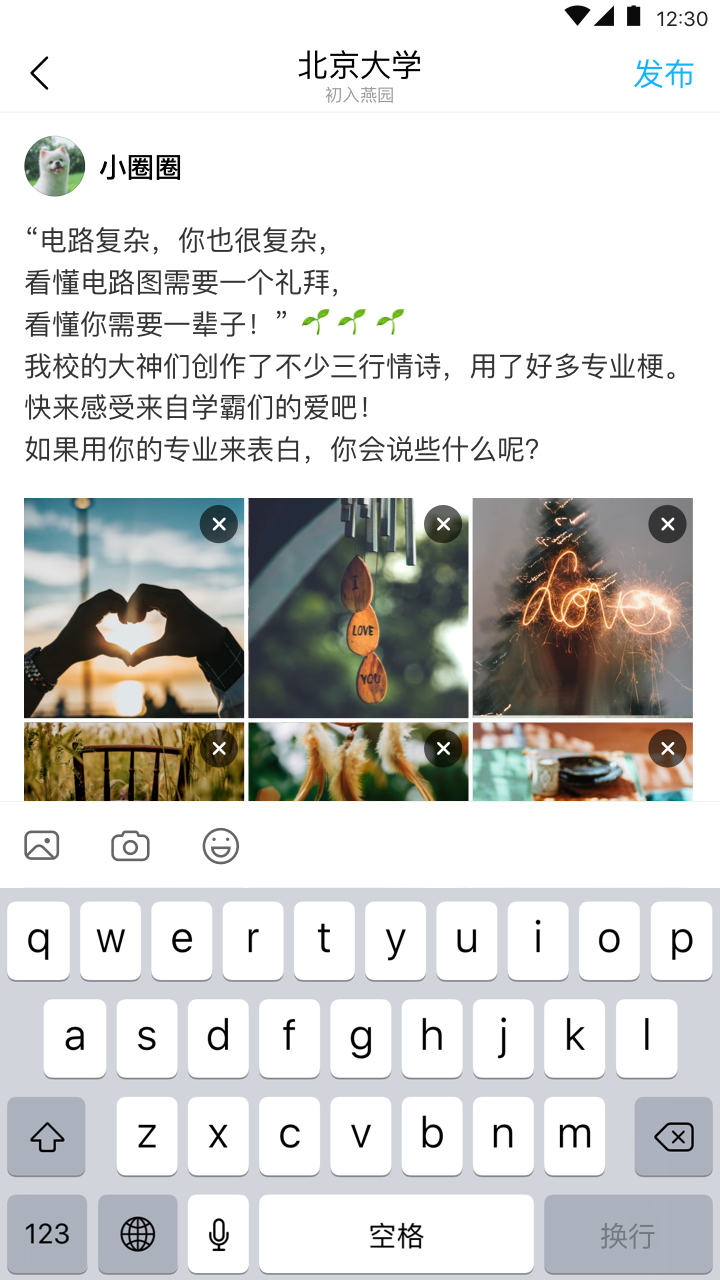
Task: Start voice input with the microphone key
Action: pos(218,1234)
